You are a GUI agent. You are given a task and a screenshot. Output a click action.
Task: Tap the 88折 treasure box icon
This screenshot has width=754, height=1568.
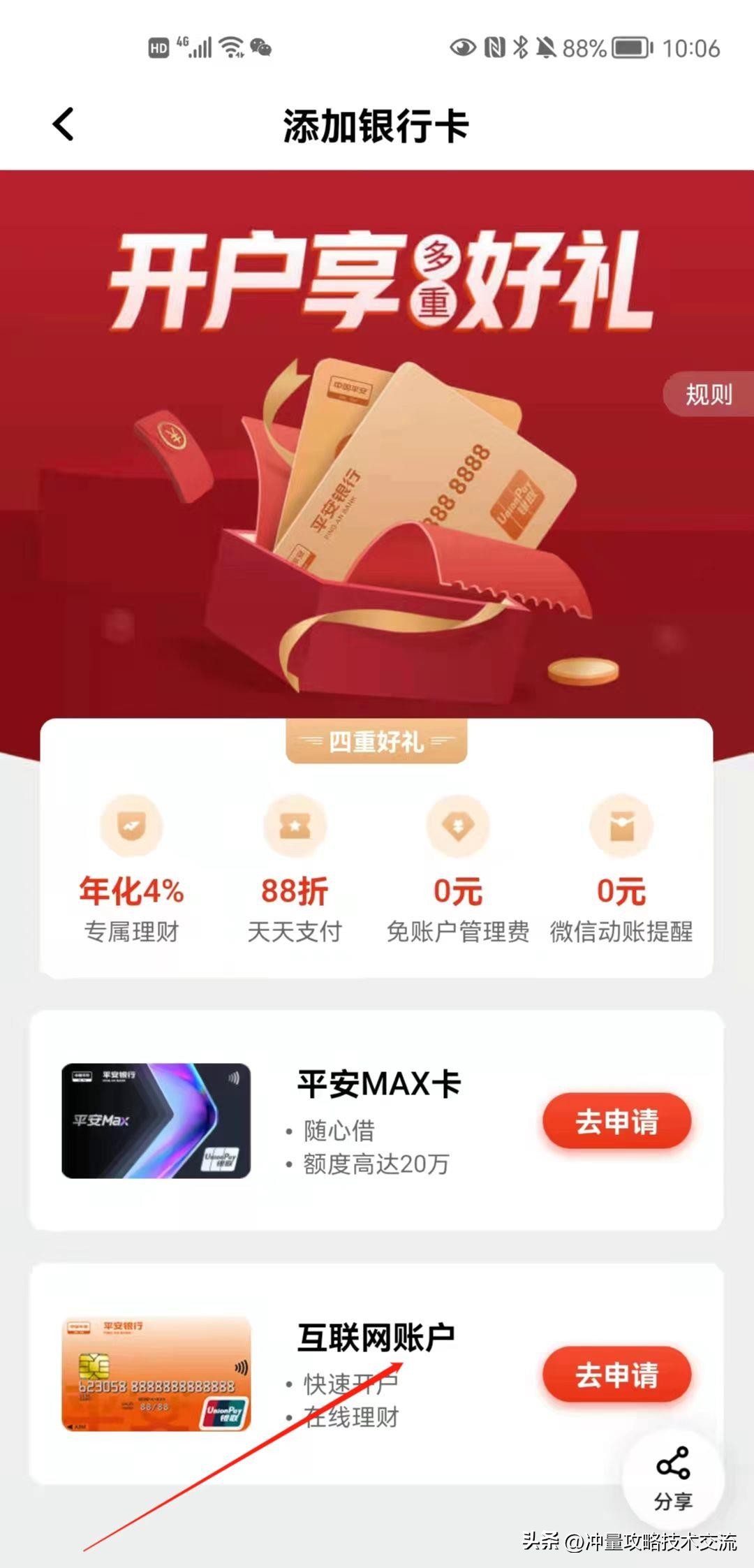295,828
